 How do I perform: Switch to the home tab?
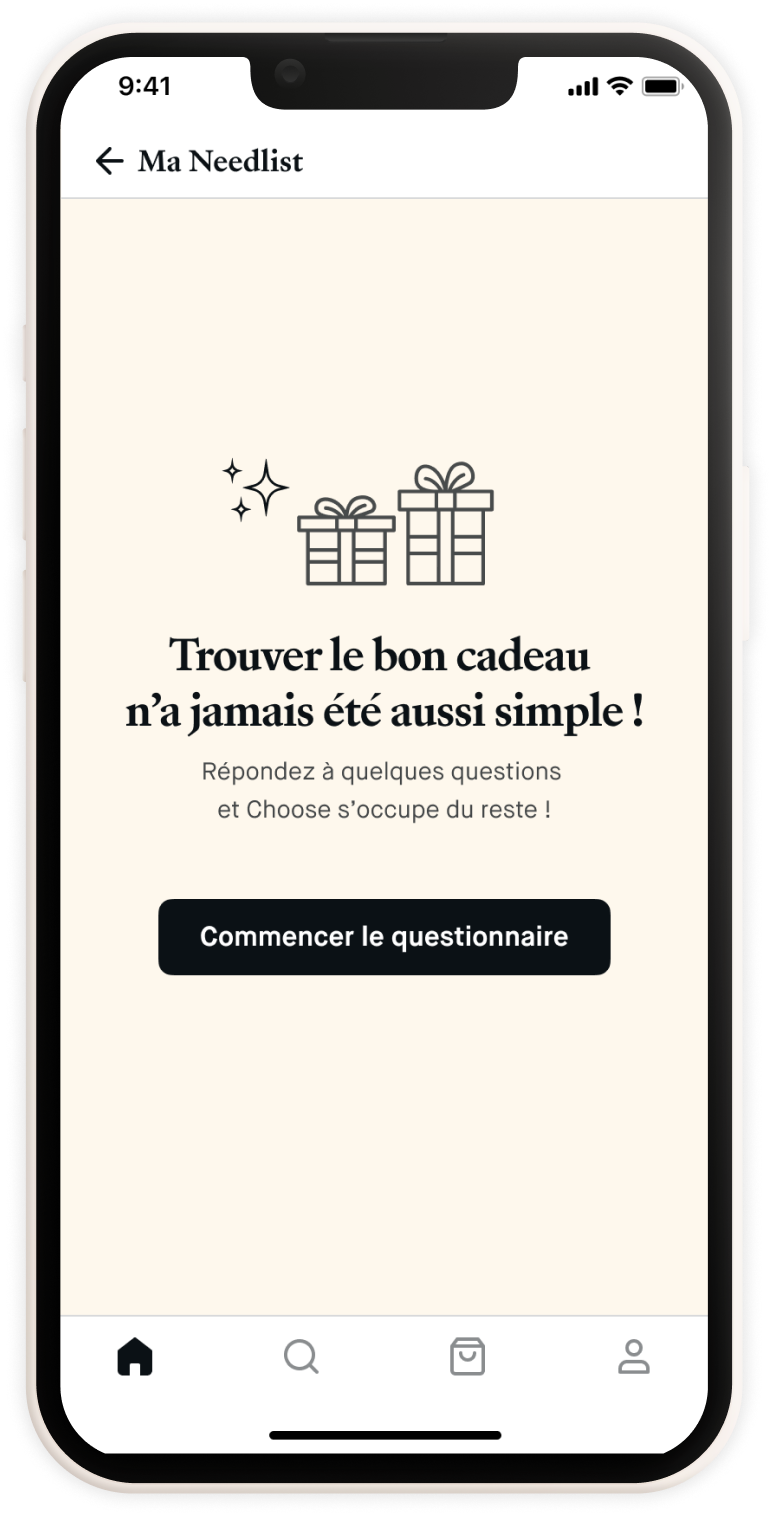[x=135, y=1357]
